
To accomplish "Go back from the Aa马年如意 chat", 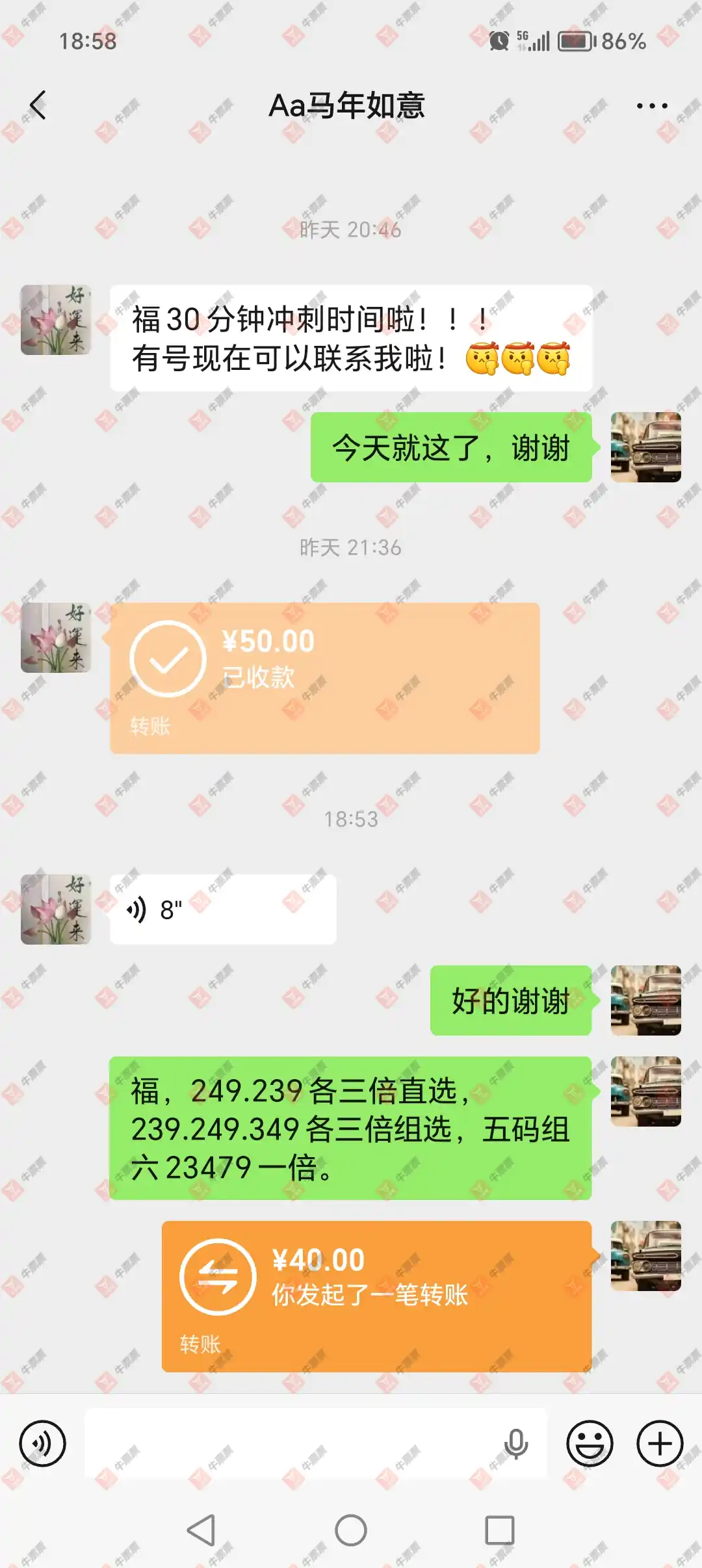I will [x=38, y=105].
